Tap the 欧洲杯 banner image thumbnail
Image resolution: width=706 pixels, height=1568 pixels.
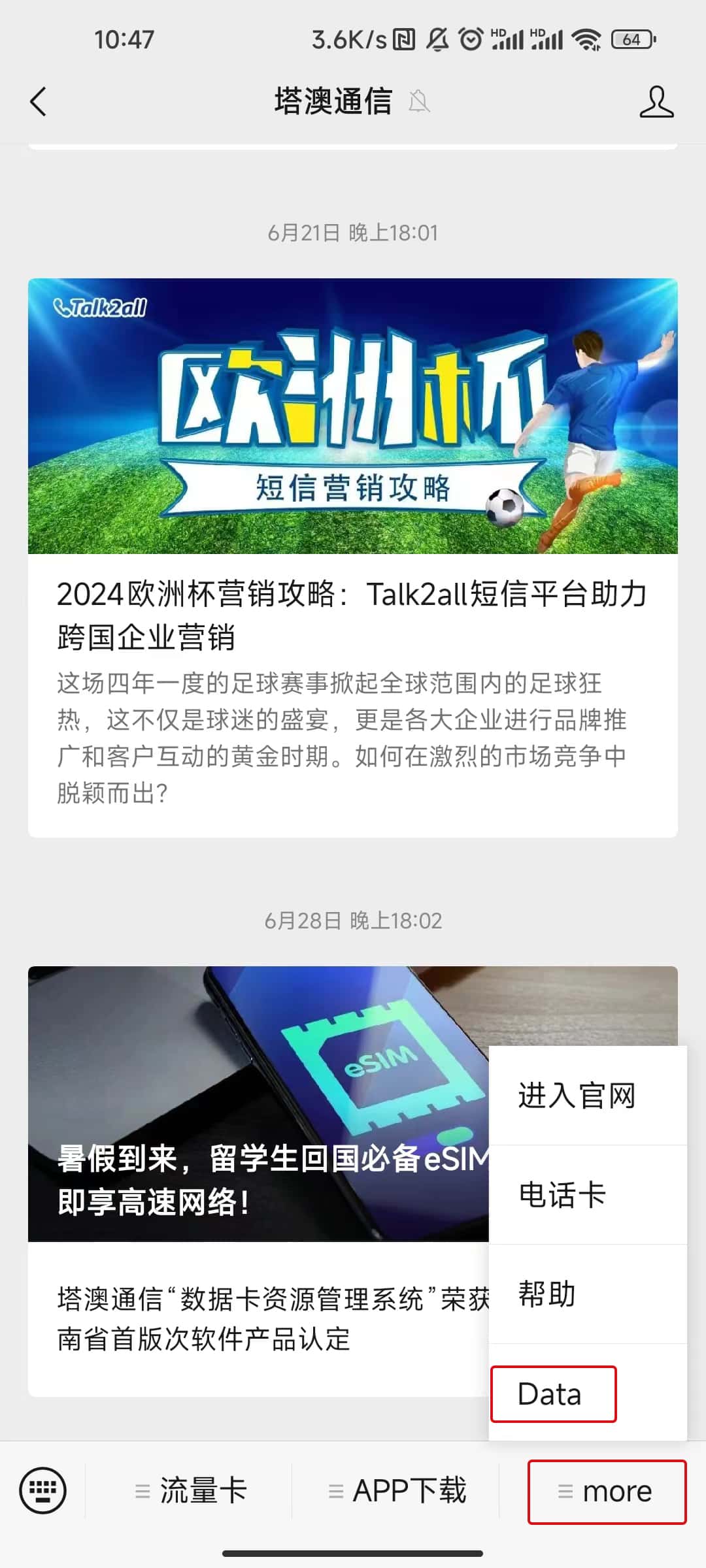tap(353, 415)
